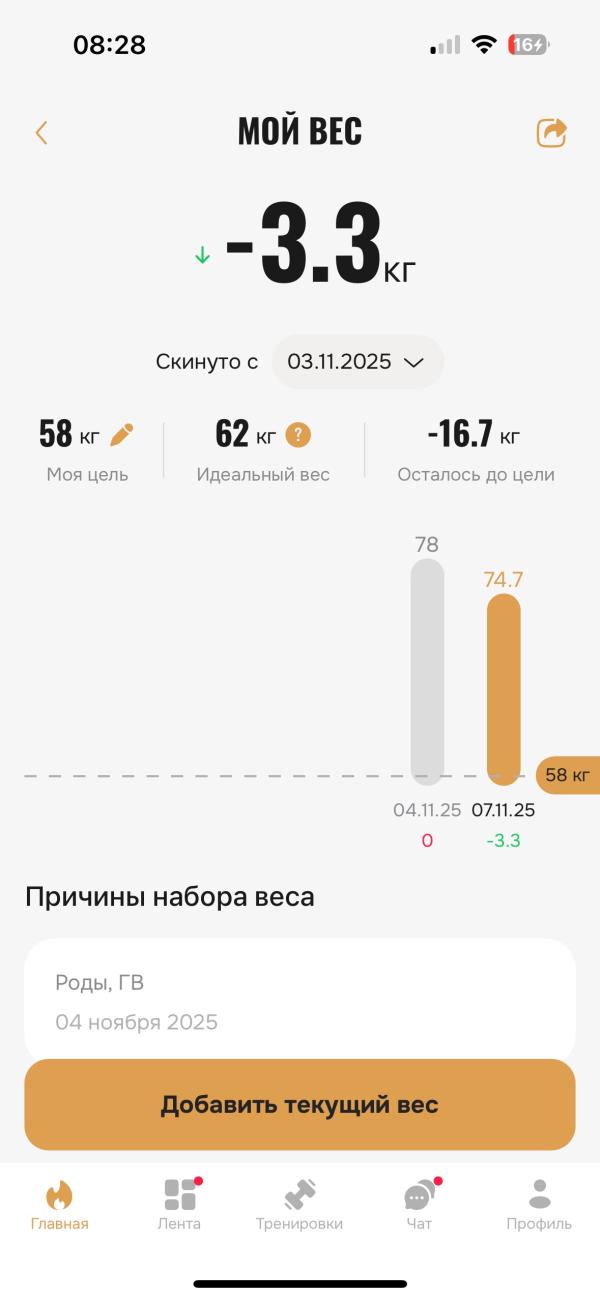Viewport: 600px width, 1300px height.
Task: Share my weight progress
Action: pos(552,132)
